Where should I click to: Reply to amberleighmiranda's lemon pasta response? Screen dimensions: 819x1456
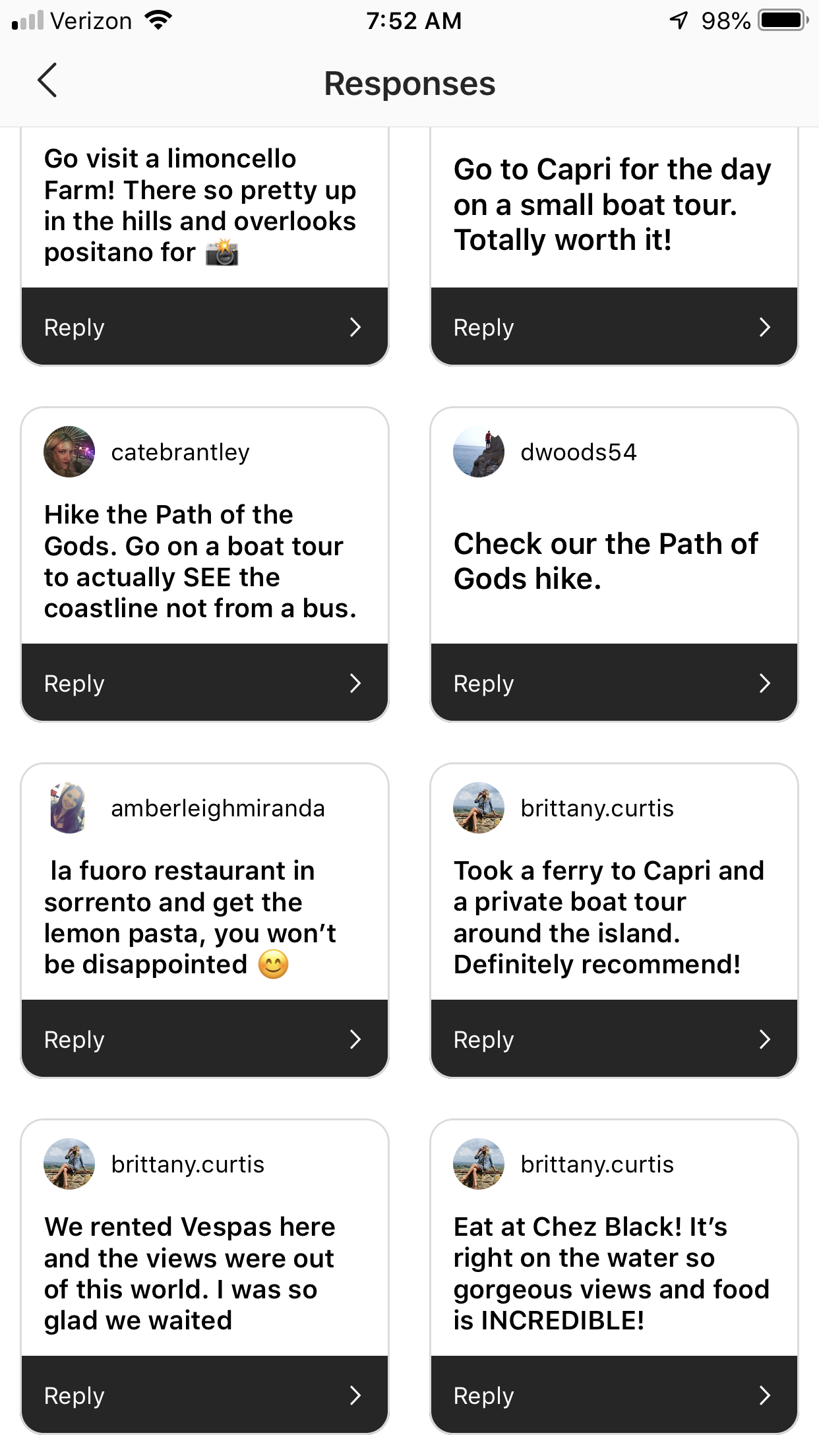click(204, 1039)
